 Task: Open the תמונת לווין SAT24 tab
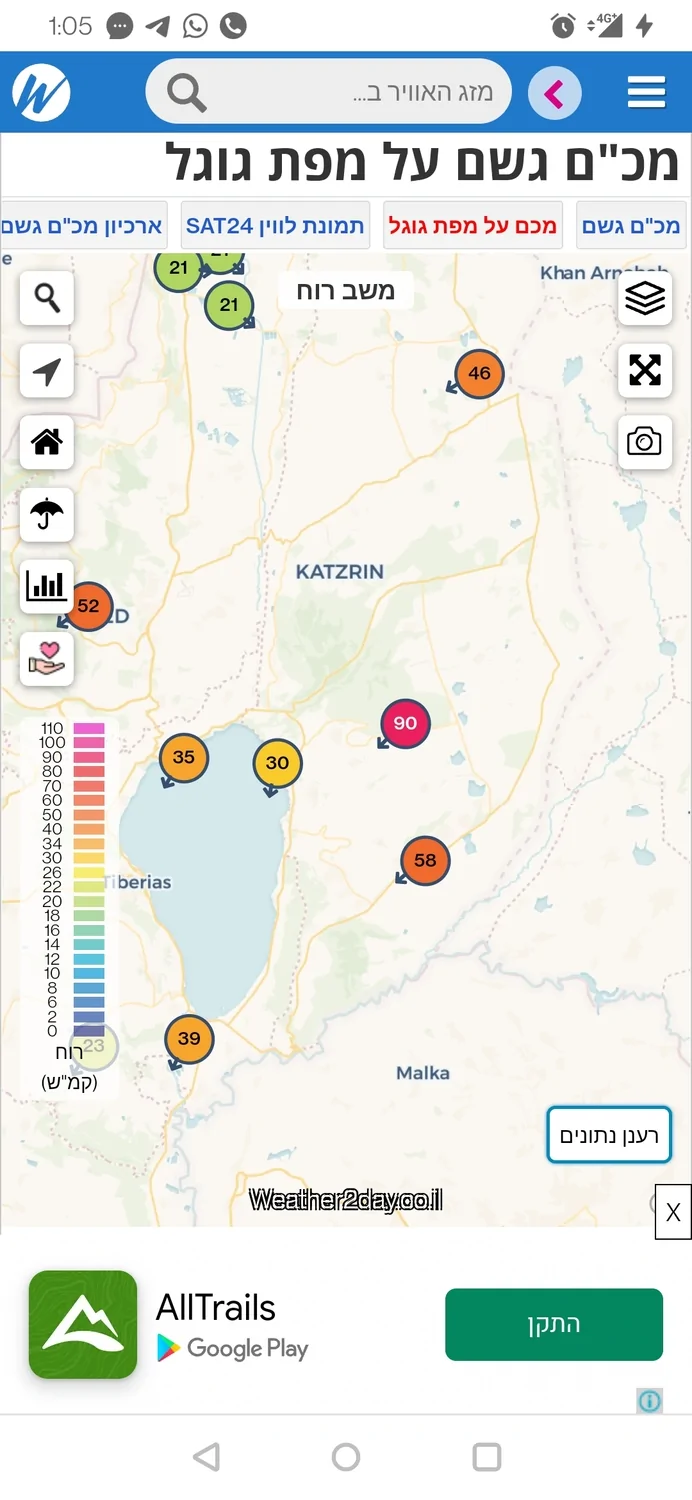[x=275, y=225]
